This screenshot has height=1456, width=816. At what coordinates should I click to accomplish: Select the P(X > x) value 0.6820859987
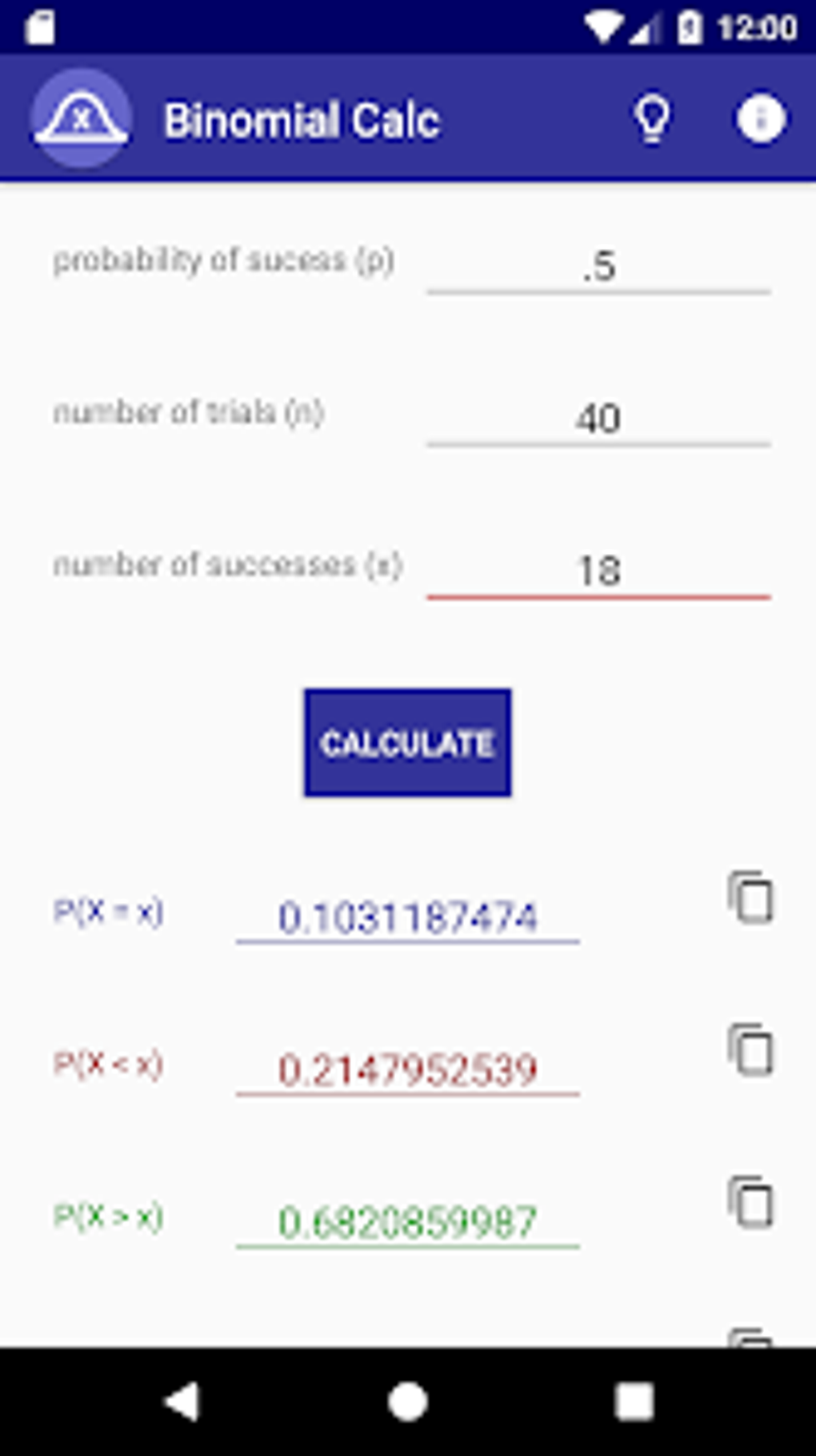(x=408, y=1220)
